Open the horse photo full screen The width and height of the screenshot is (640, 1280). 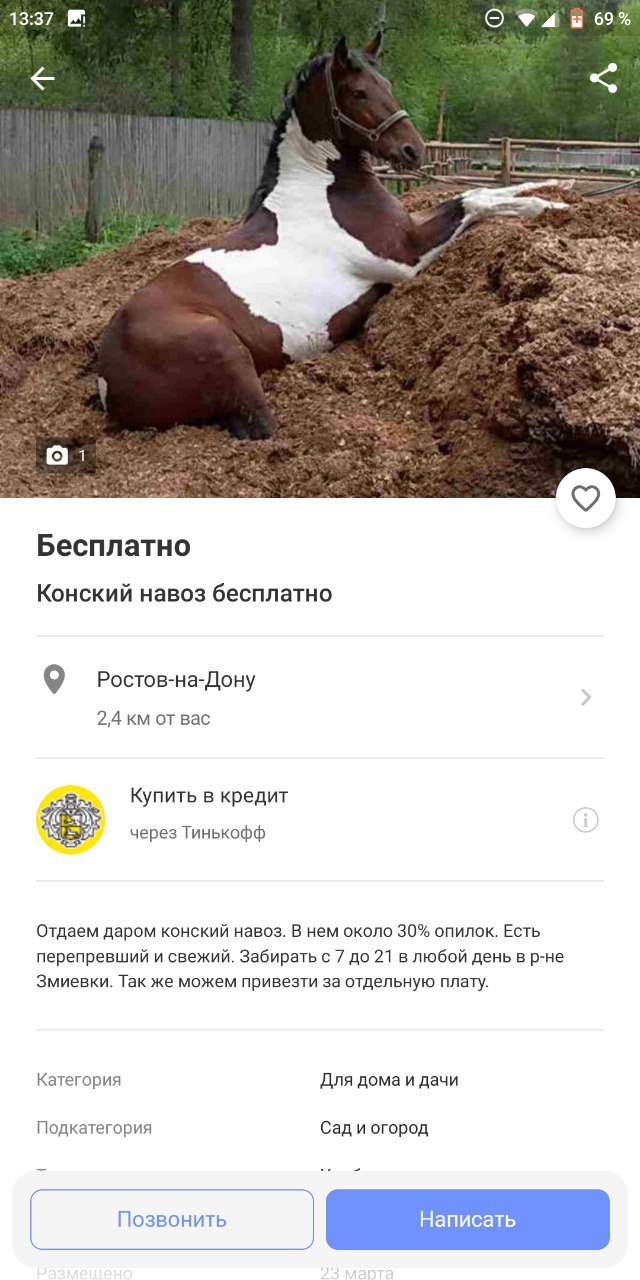click(x=320, y=280)
